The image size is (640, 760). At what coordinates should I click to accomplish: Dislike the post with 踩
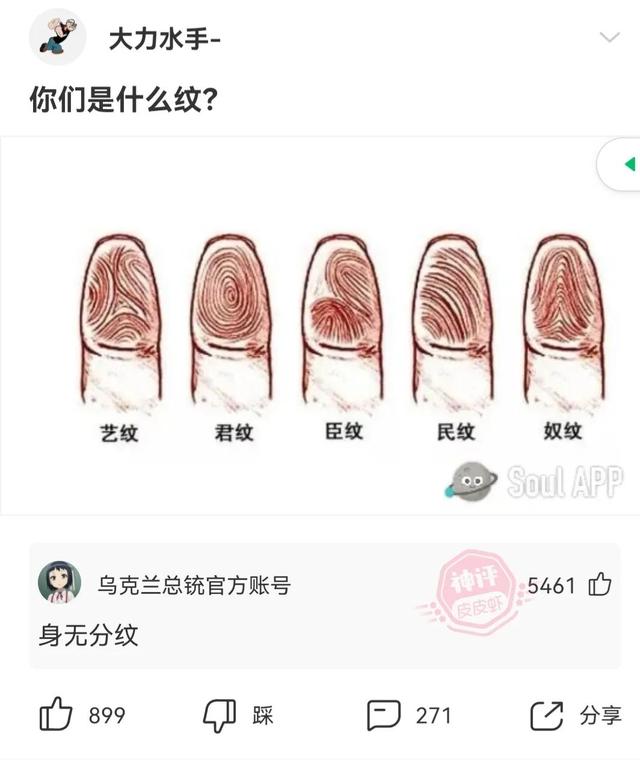(x=220, y=714)
